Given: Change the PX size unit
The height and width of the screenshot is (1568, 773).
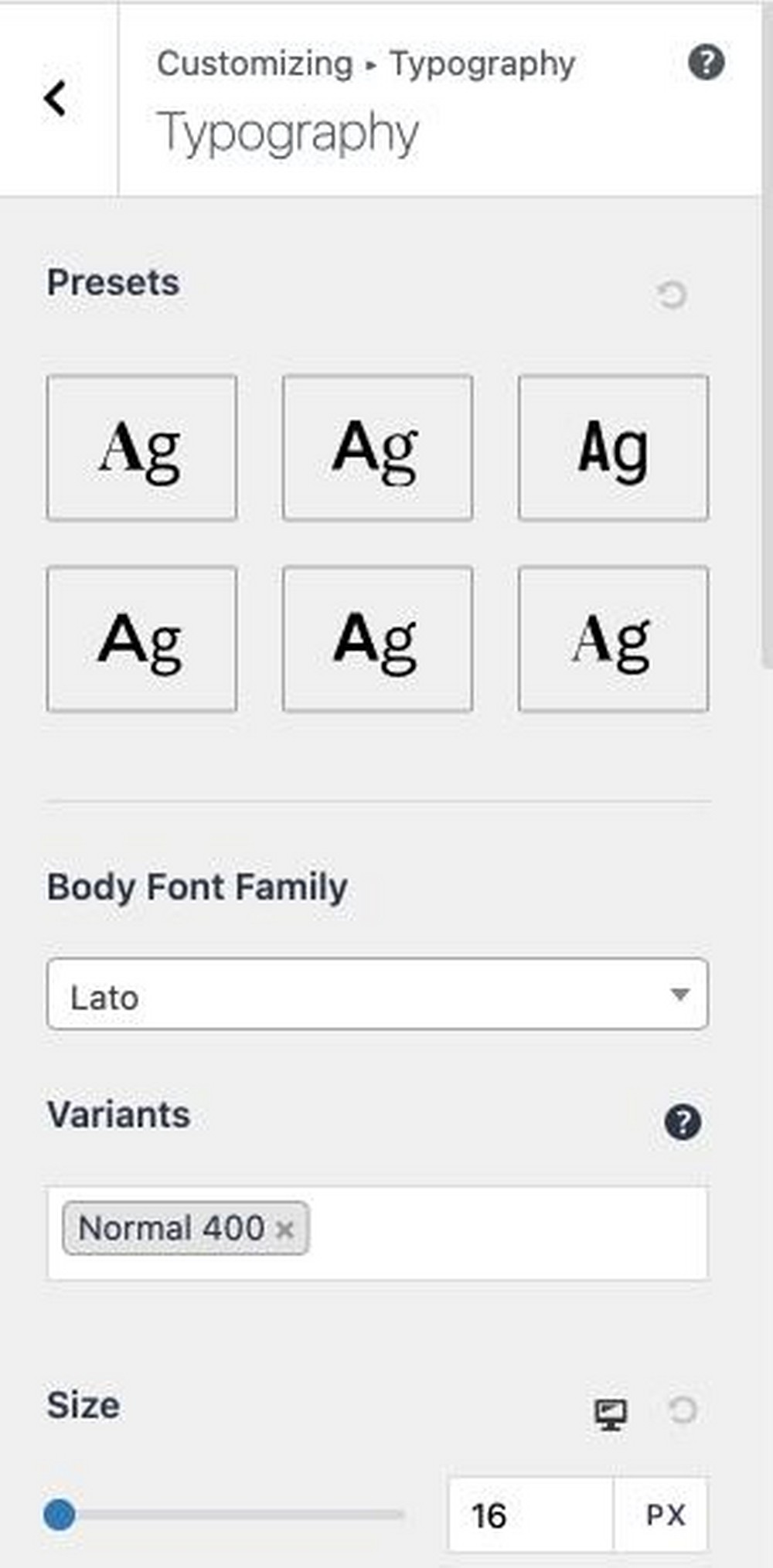Looking at the screenshot, I should [x=662, y=1515].
